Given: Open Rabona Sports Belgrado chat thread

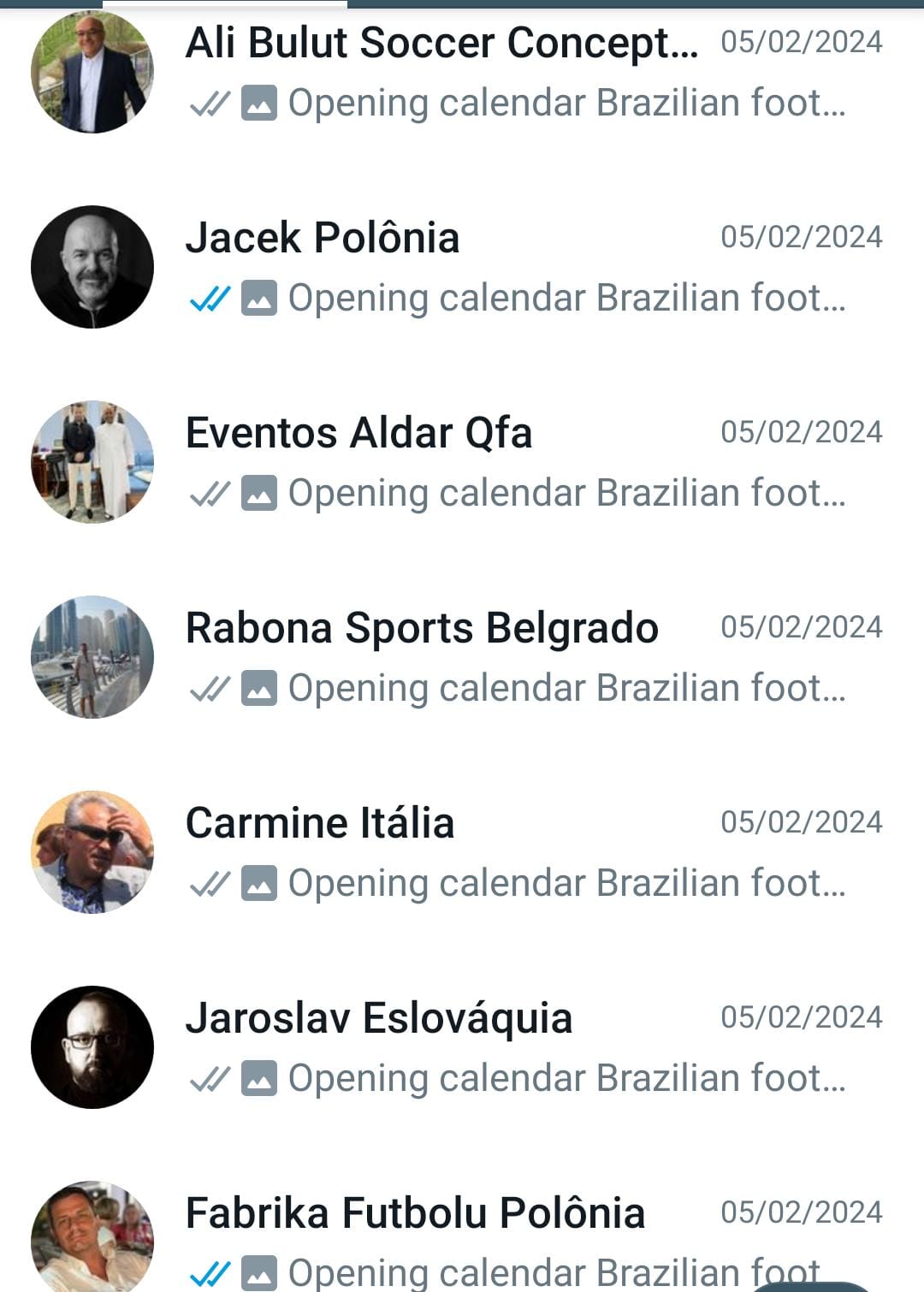Looking at the screenshot, I should (513, 657).
